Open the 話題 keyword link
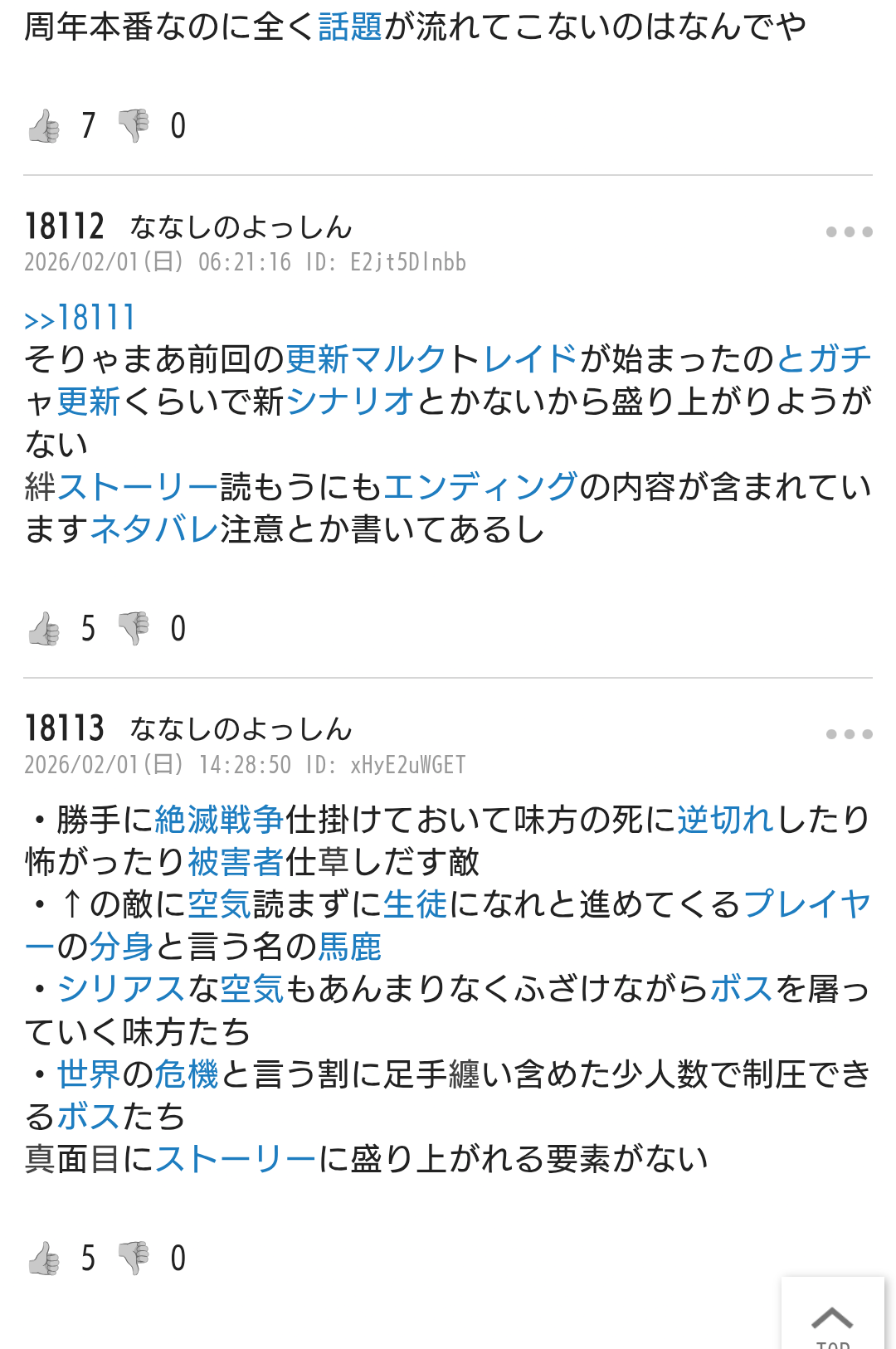The image size is (896, 1349). [350, 27]
